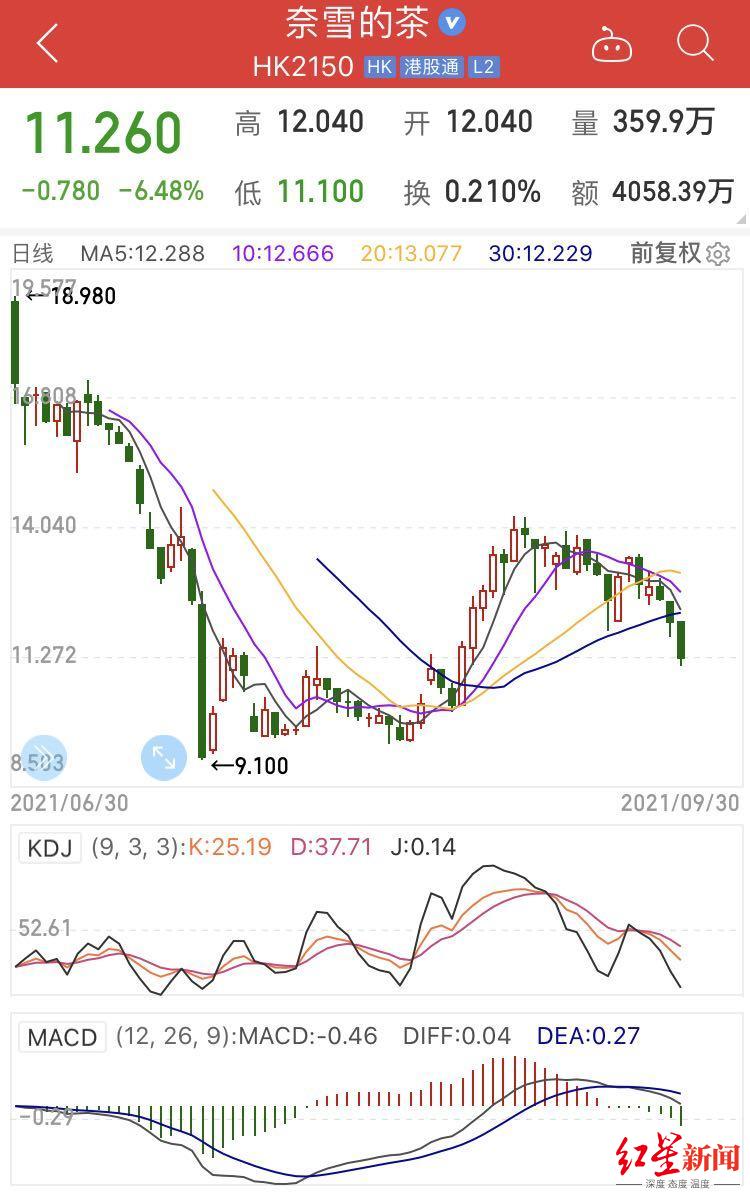Switch the KDJ indicator selector
Viewport: 750px width, 1200px height.
pos(49,847)
